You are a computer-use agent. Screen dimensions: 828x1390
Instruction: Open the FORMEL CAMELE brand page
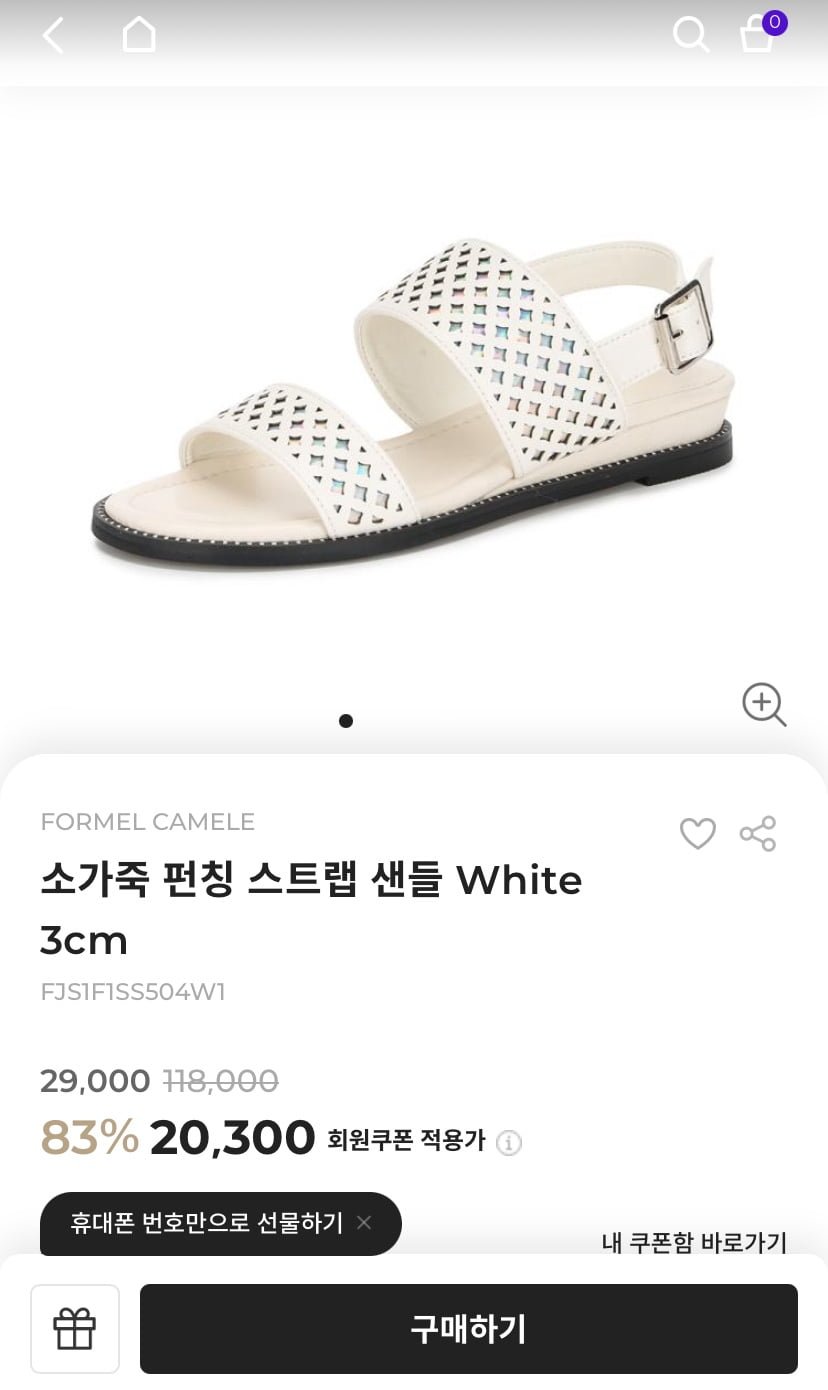click(x=148, y=822)
